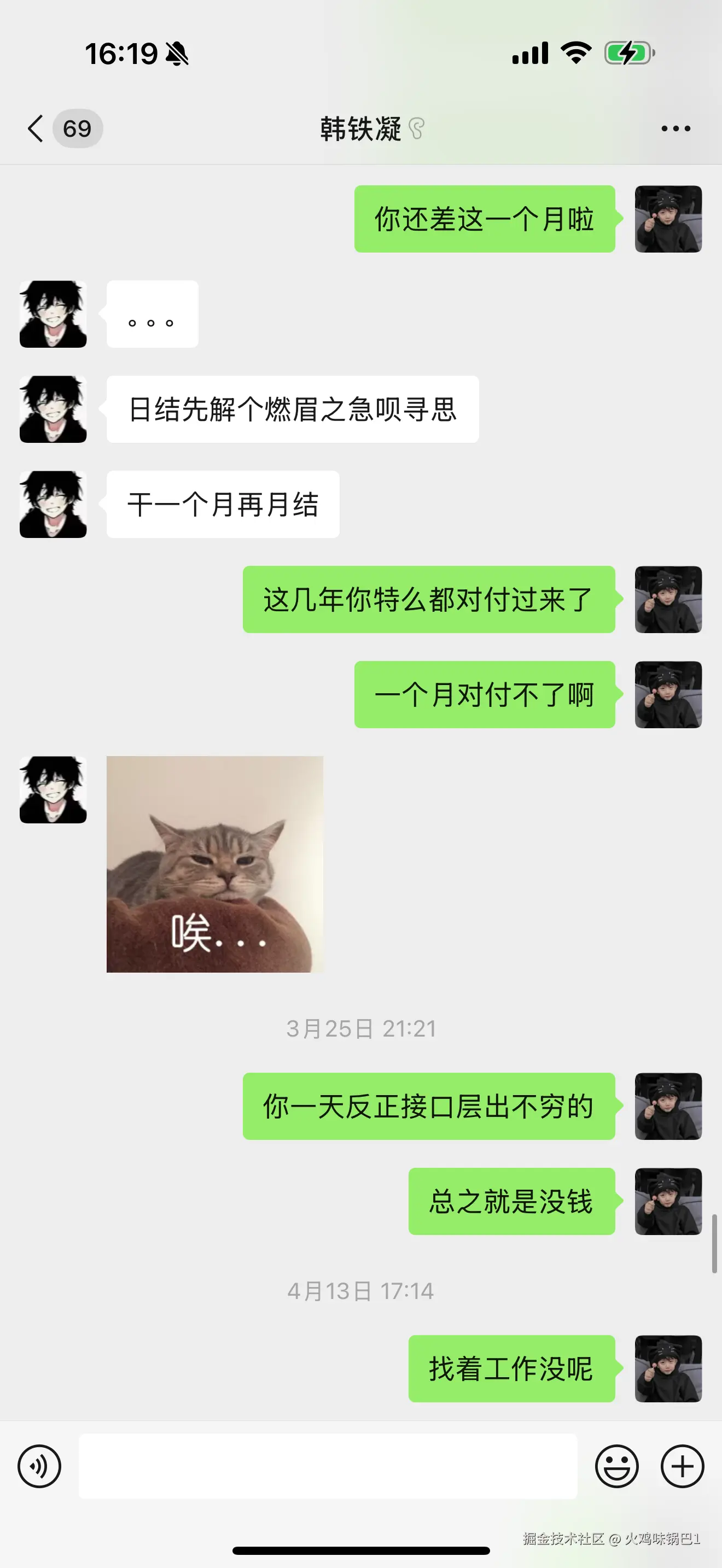Open the three-dot chat info menu
This screenshot has width=722, height=1568.
[676, 128]
